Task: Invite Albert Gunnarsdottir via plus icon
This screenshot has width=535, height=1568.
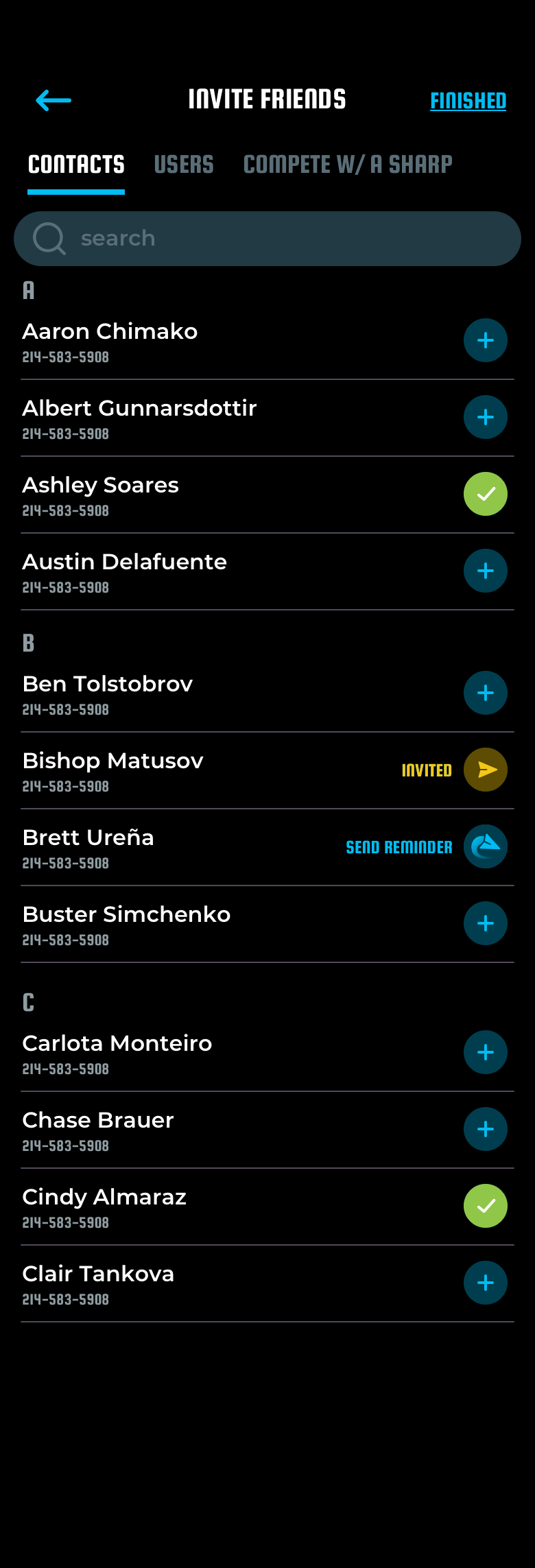Action: pos(486,417)
